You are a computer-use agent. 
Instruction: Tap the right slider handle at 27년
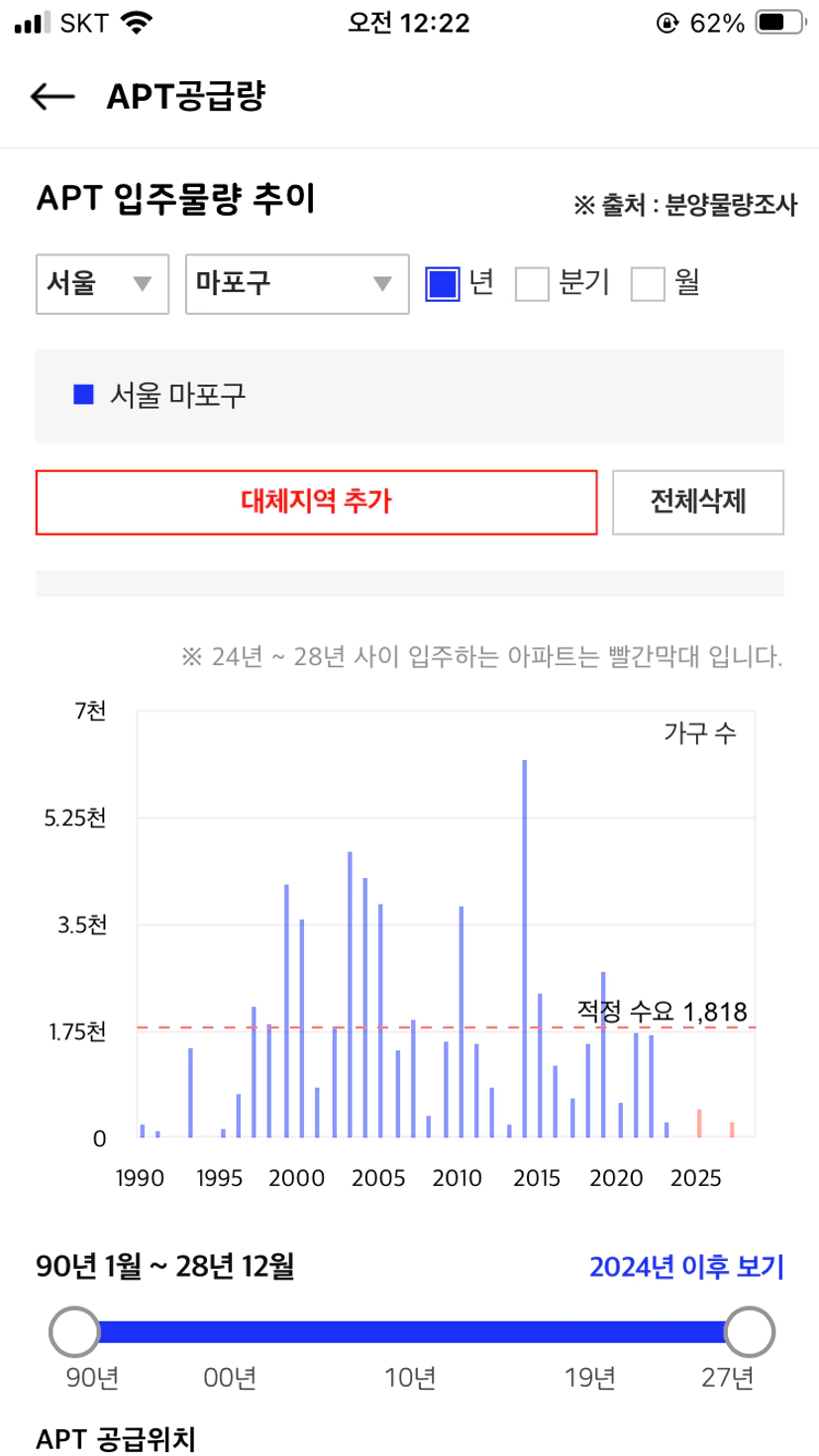click(749, 1332)
